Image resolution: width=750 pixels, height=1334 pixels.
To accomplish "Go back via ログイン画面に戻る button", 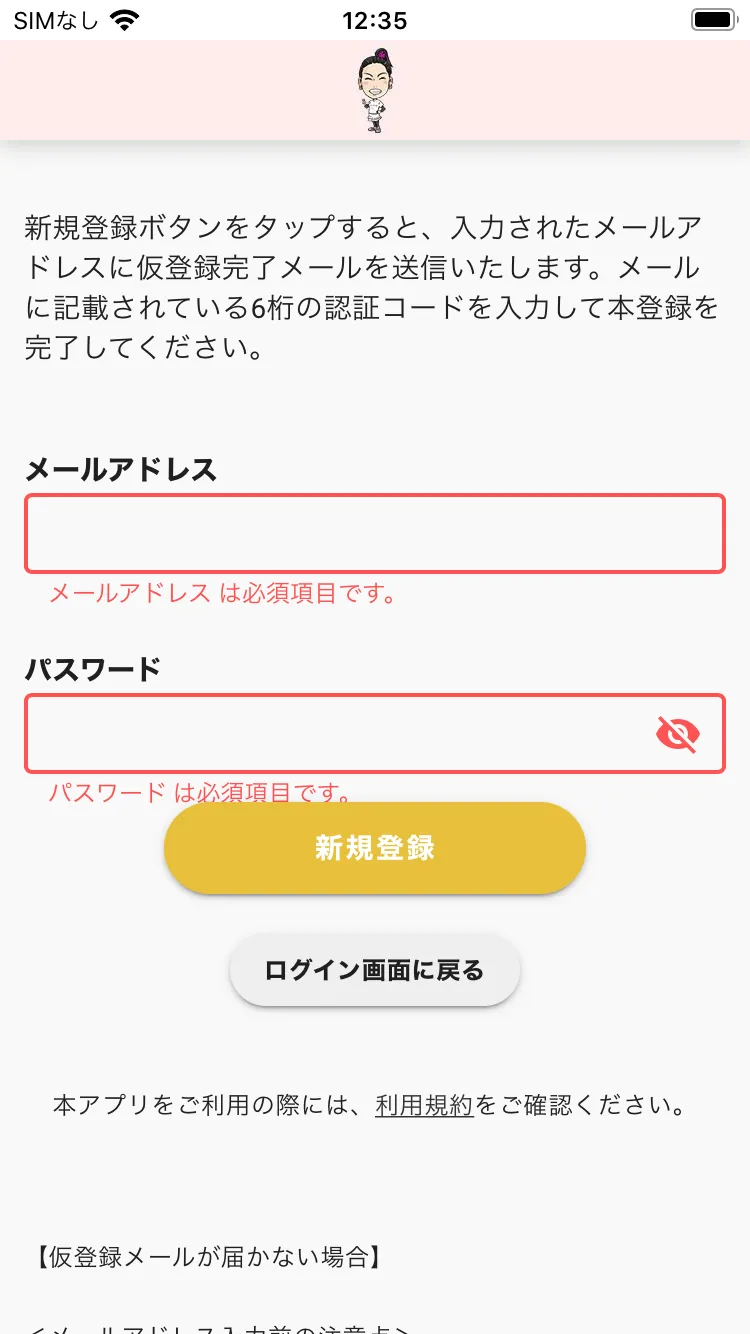I will (374, 970).
